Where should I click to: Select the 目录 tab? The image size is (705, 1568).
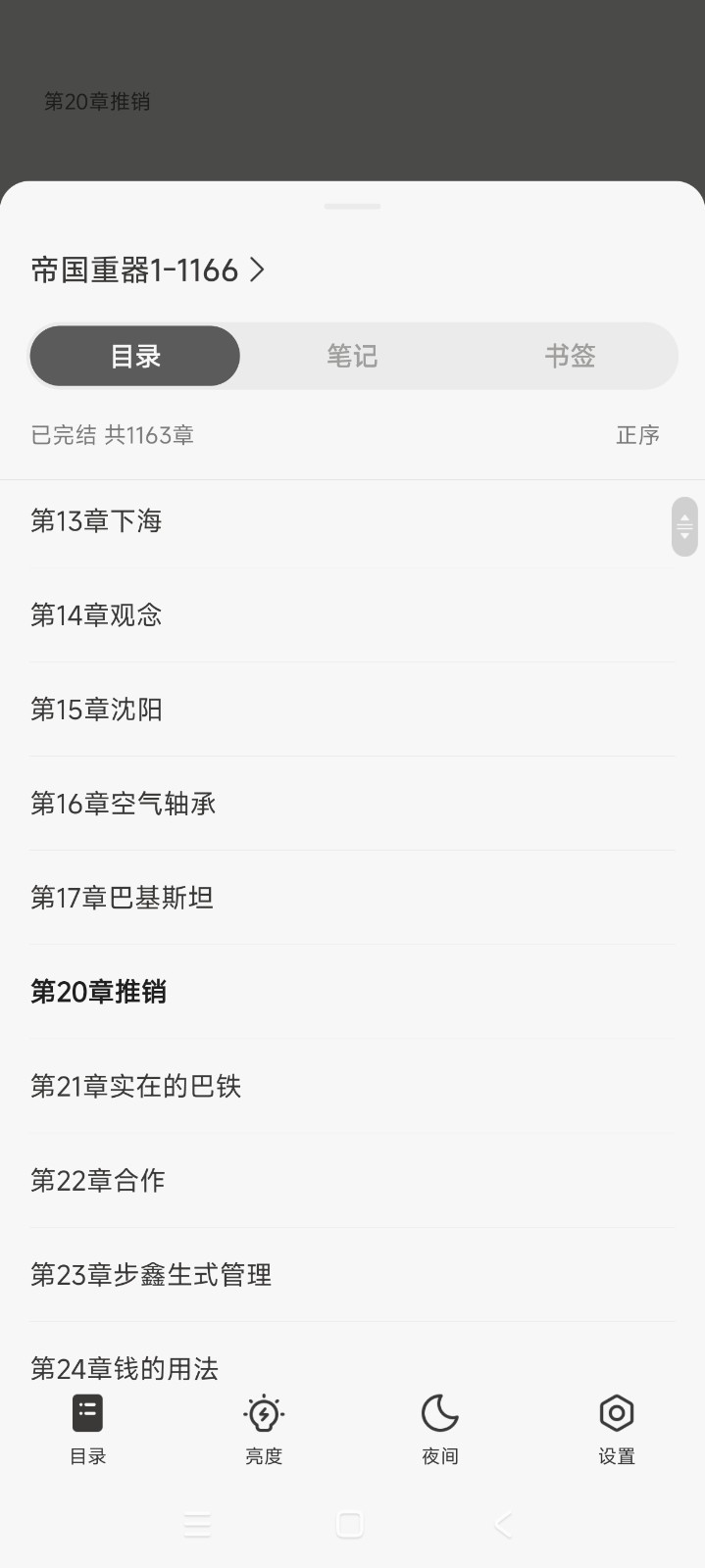click(135, 356)
